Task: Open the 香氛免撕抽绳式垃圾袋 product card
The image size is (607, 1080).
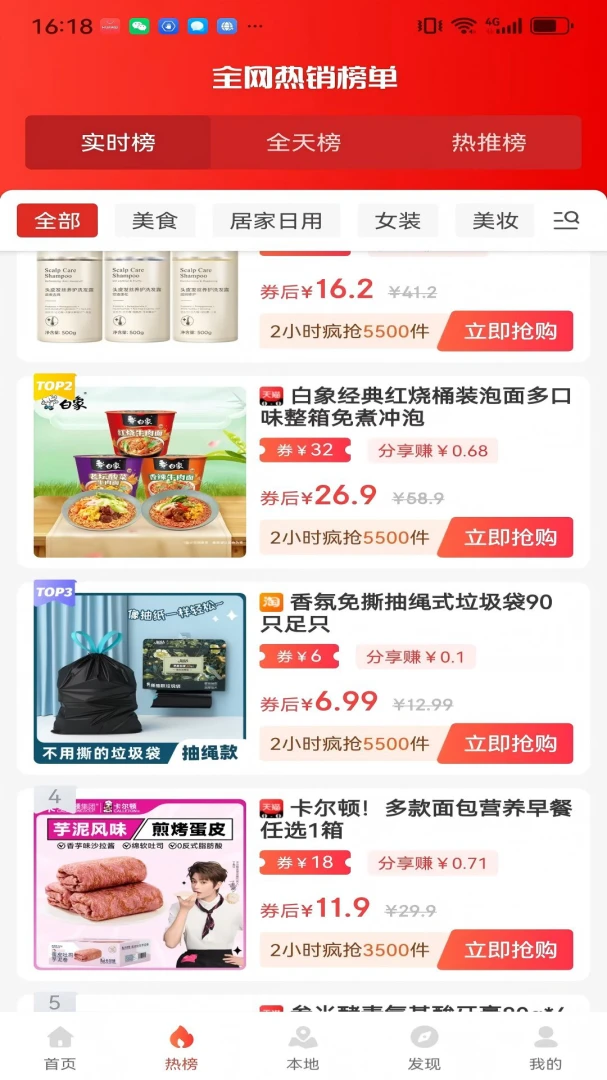Action: point(303,678)
